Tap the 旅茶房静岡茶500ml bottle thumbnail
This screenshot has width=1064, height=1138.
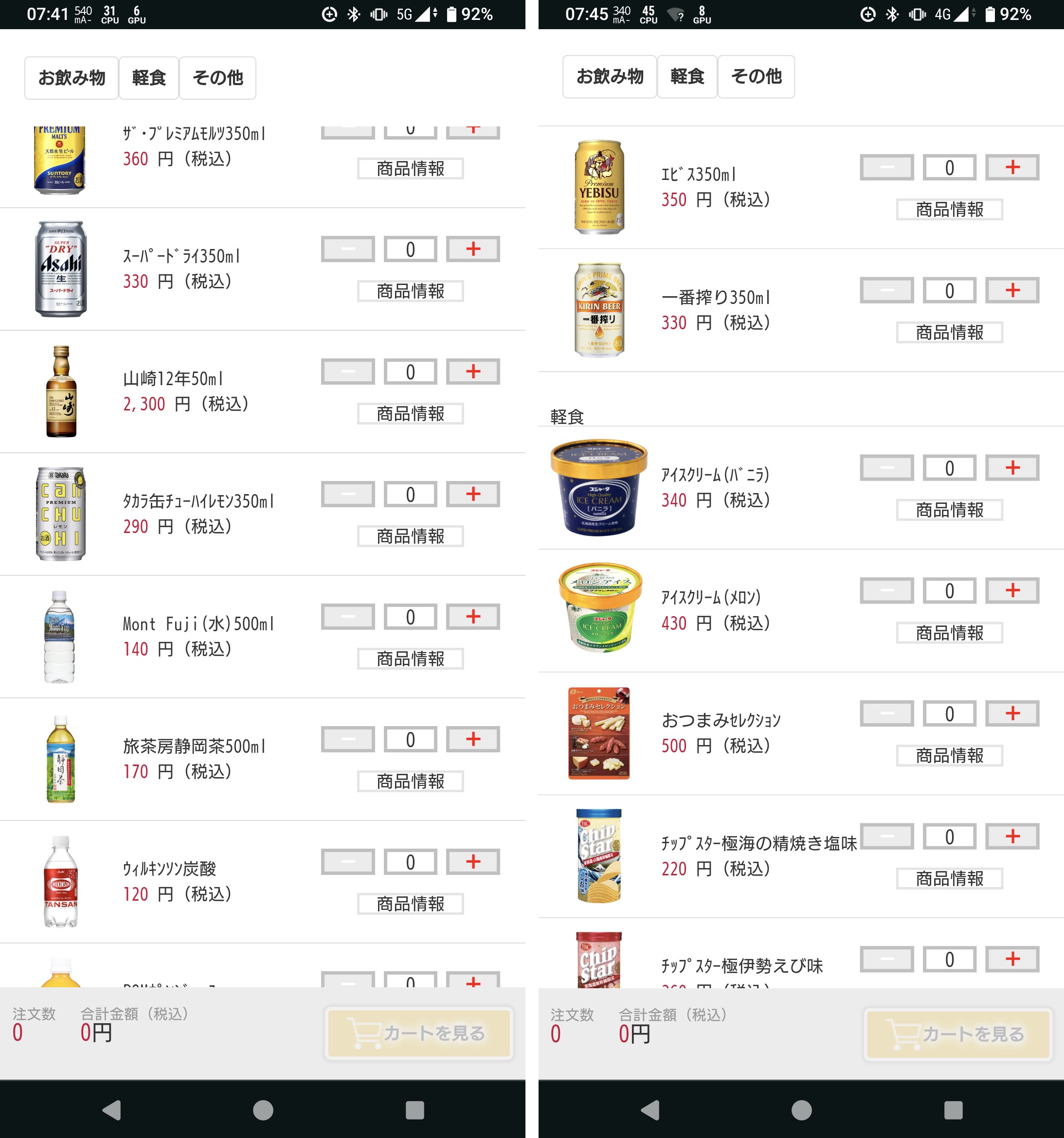pyautogui.click(x=61, y=759)
